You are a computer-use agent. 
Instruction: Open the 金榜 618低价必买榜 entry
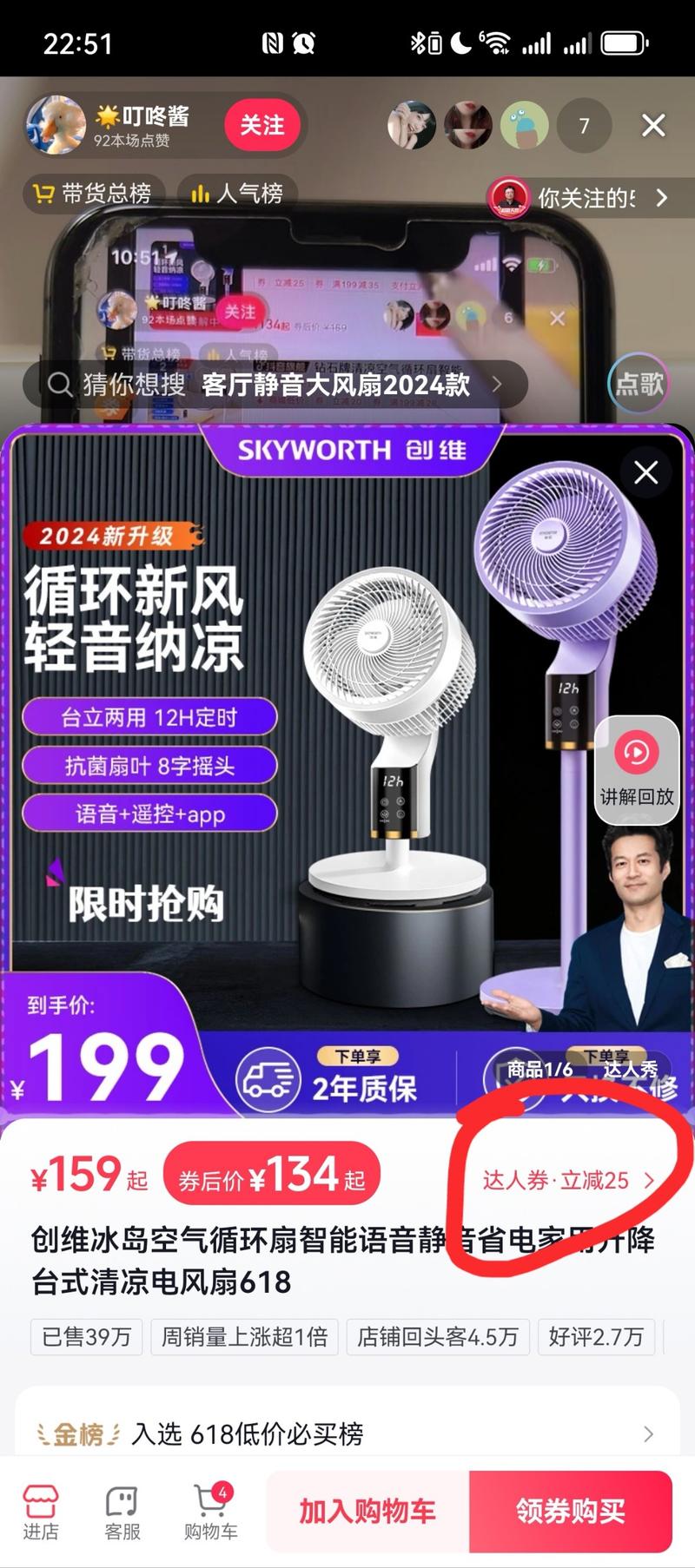pyautogui.click(x=347, y=1433)
